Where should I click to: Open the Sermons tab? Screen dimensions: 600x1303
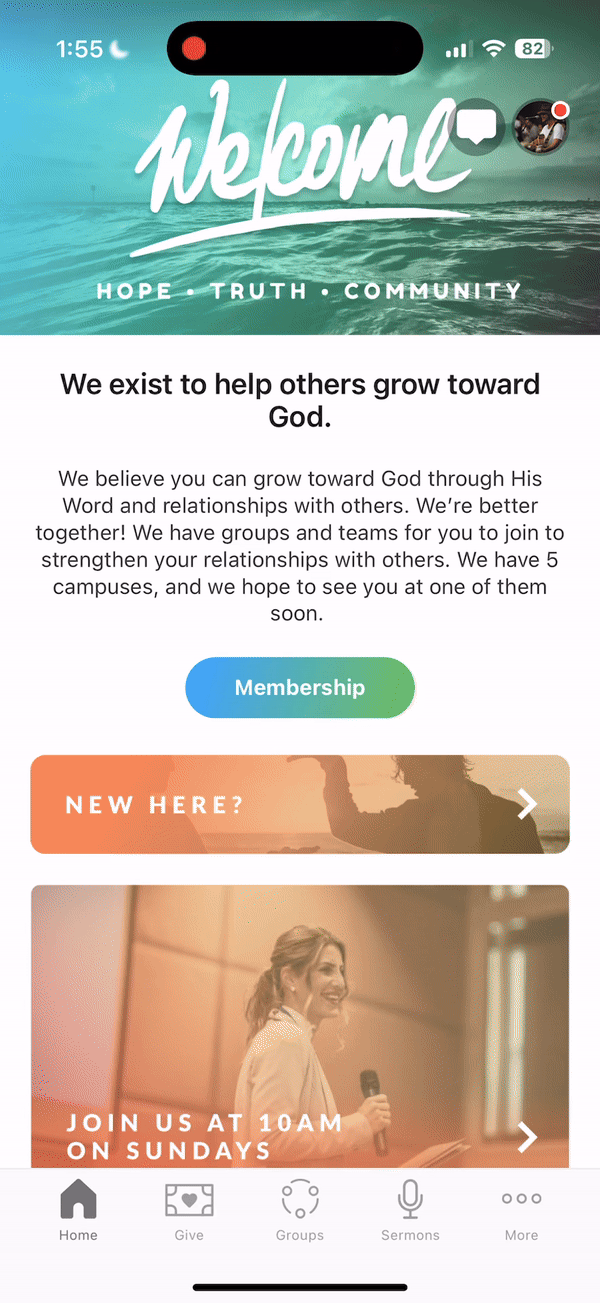click(x=410, y=1209)
